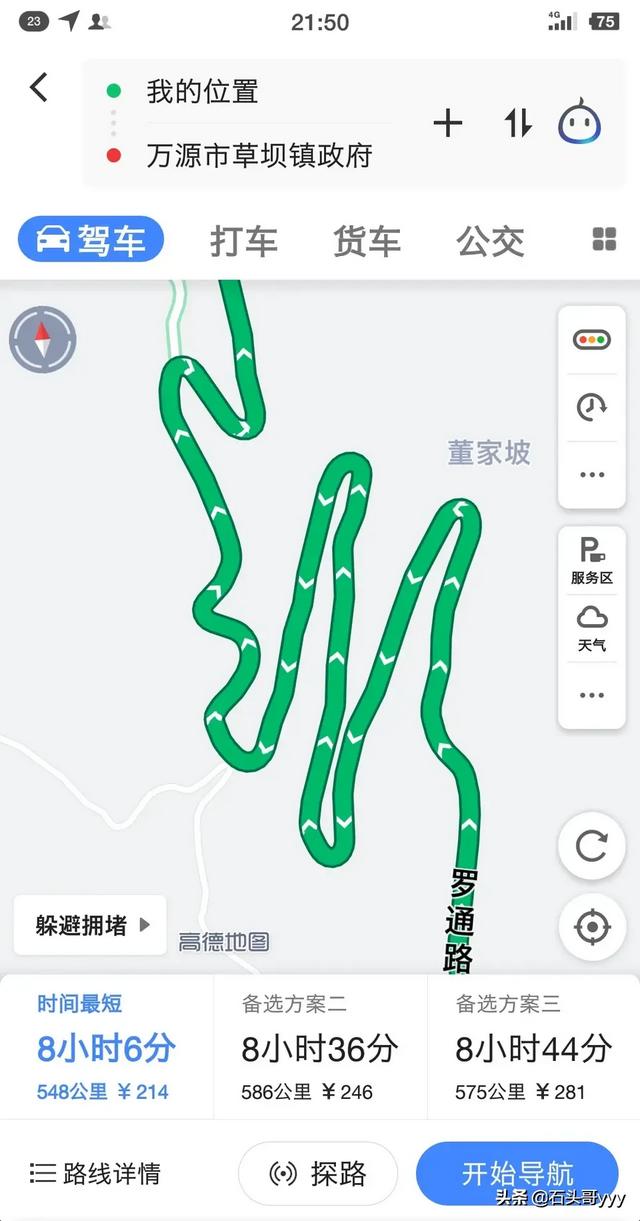The height and width of the screenshot is (1221, 640).
Task: Start navigation with 开始导航
Action: (x=517, y=1173)
